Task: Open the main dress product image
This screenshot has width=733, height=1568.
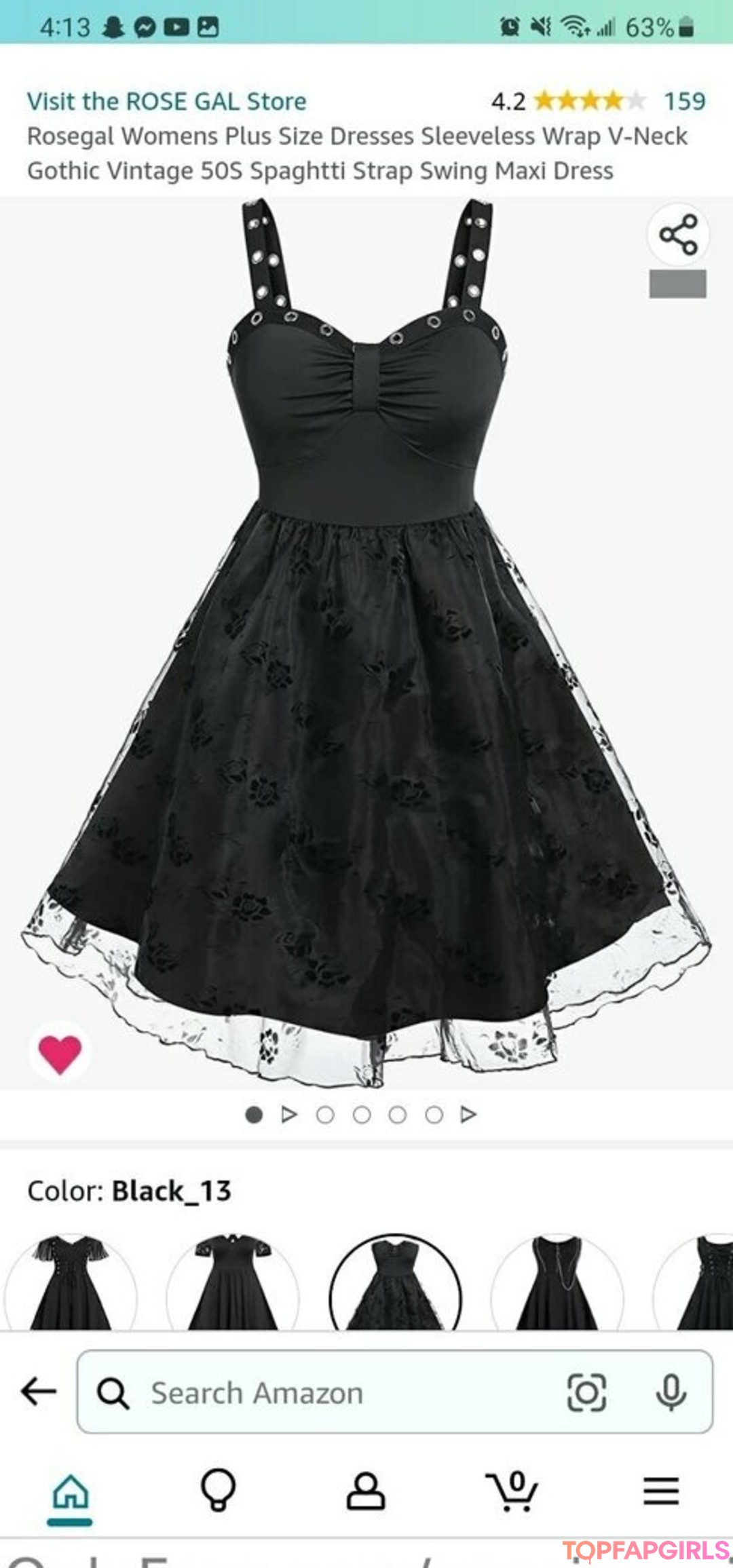Action: [x=366, y=645]
